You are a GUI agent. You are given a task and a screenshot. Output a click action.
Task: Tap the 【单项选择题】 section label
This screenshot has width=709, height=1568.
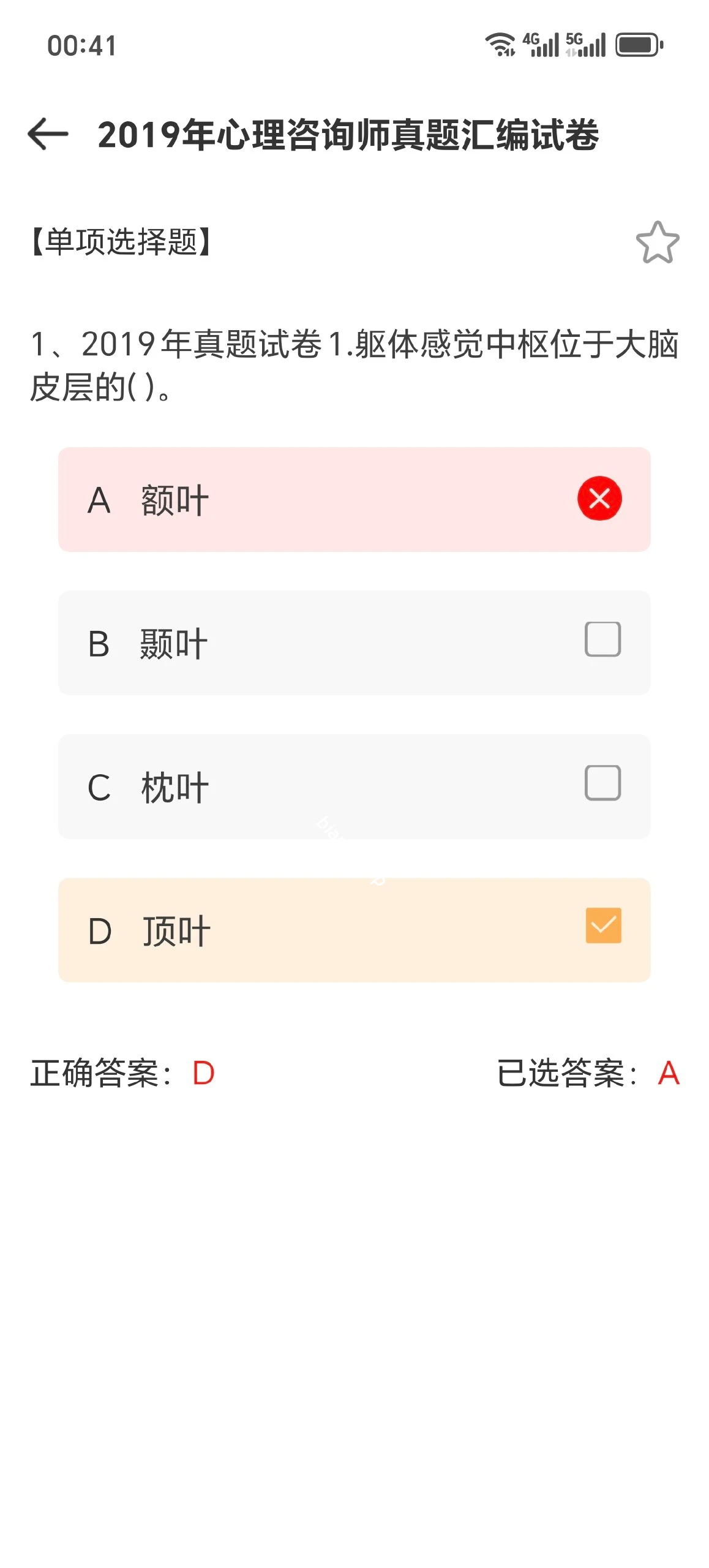point(120,241)
